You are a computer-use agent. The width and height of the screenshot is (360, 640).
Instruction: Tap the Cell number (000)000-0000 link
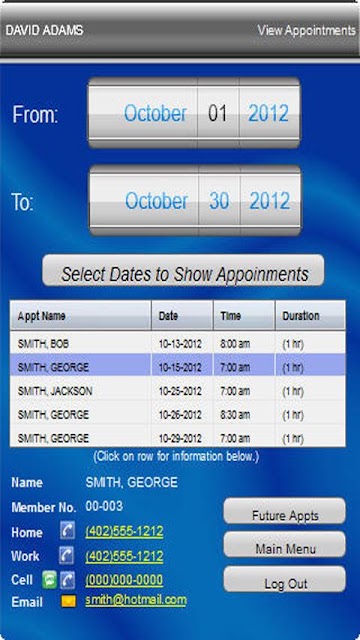click(x=124, y=580)
